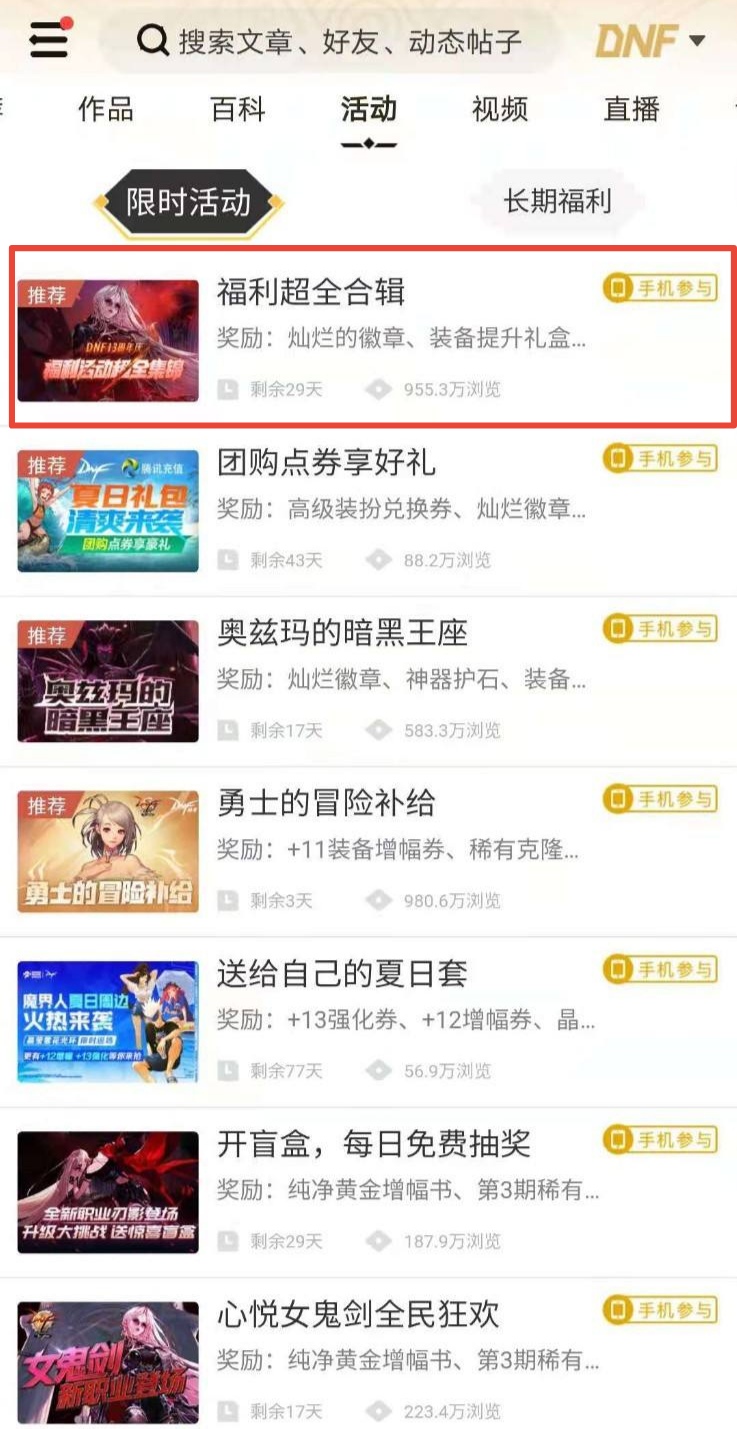The width and height of the screenshot is (737, 1429).
Task: Open the hamburger menu
Action: 49,41
